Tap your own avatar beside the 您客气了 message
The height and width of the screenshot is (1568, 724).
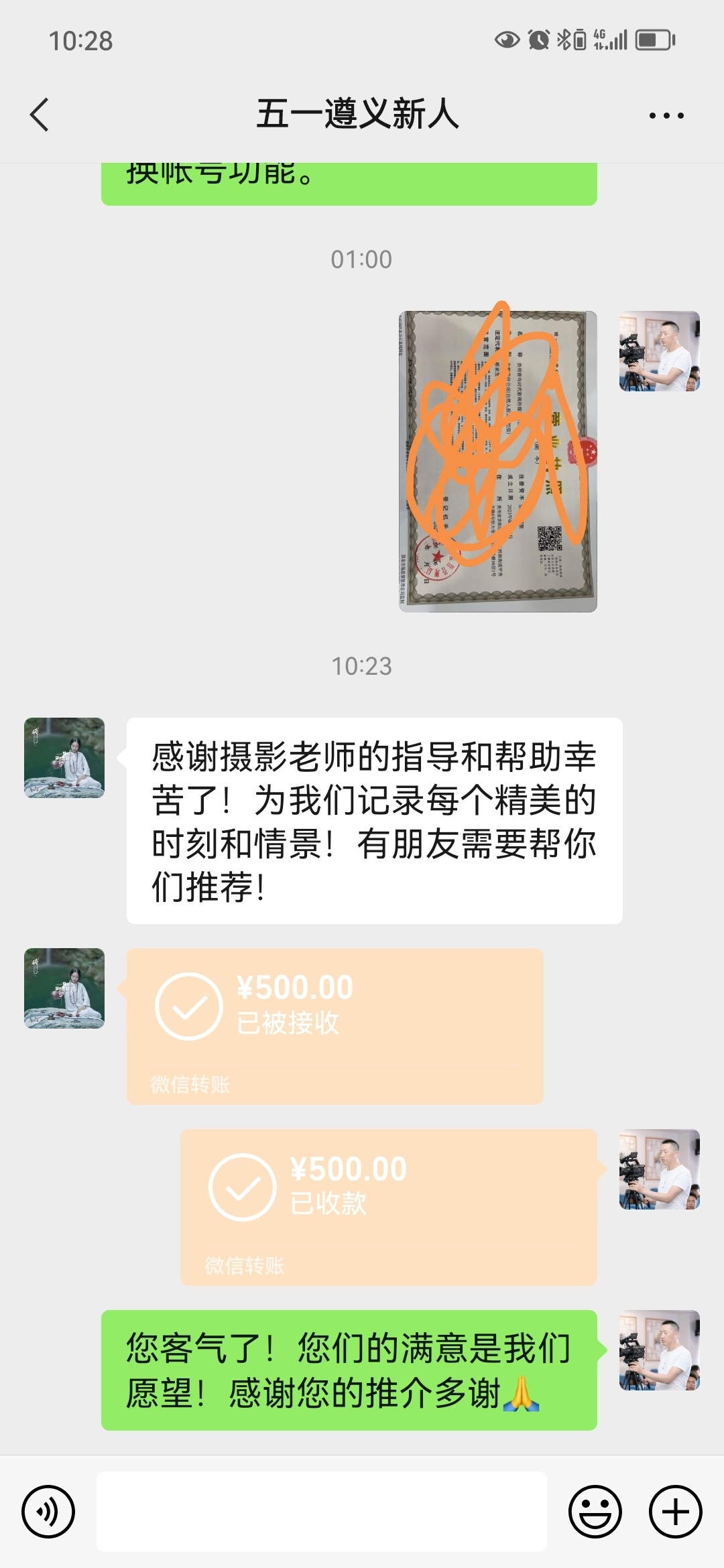[x=660, y=1350]
